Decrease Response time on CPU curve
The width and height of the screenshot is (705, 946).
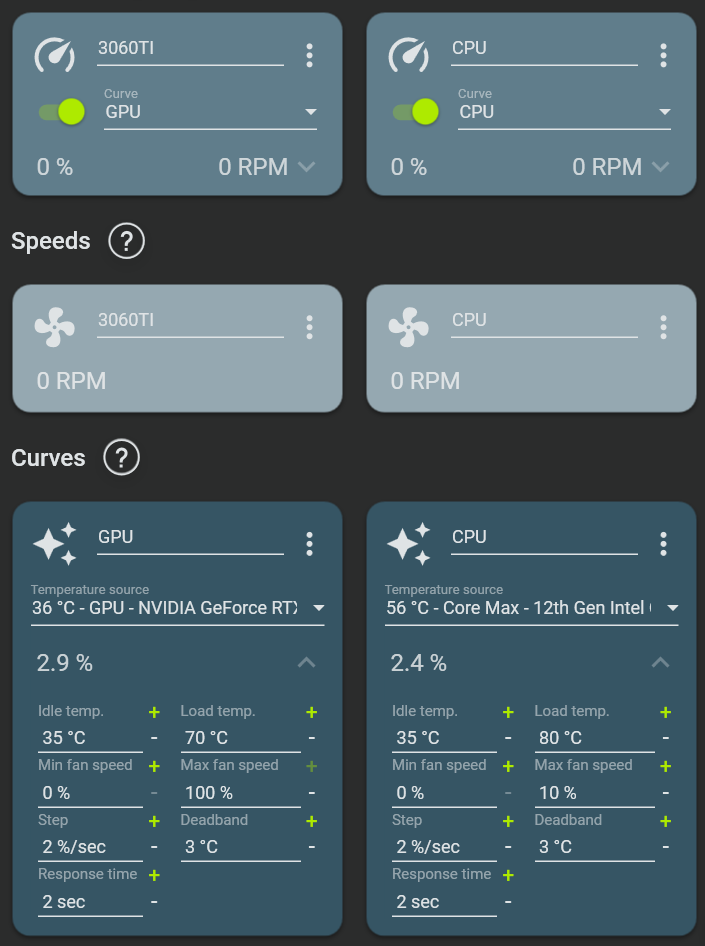508,902
